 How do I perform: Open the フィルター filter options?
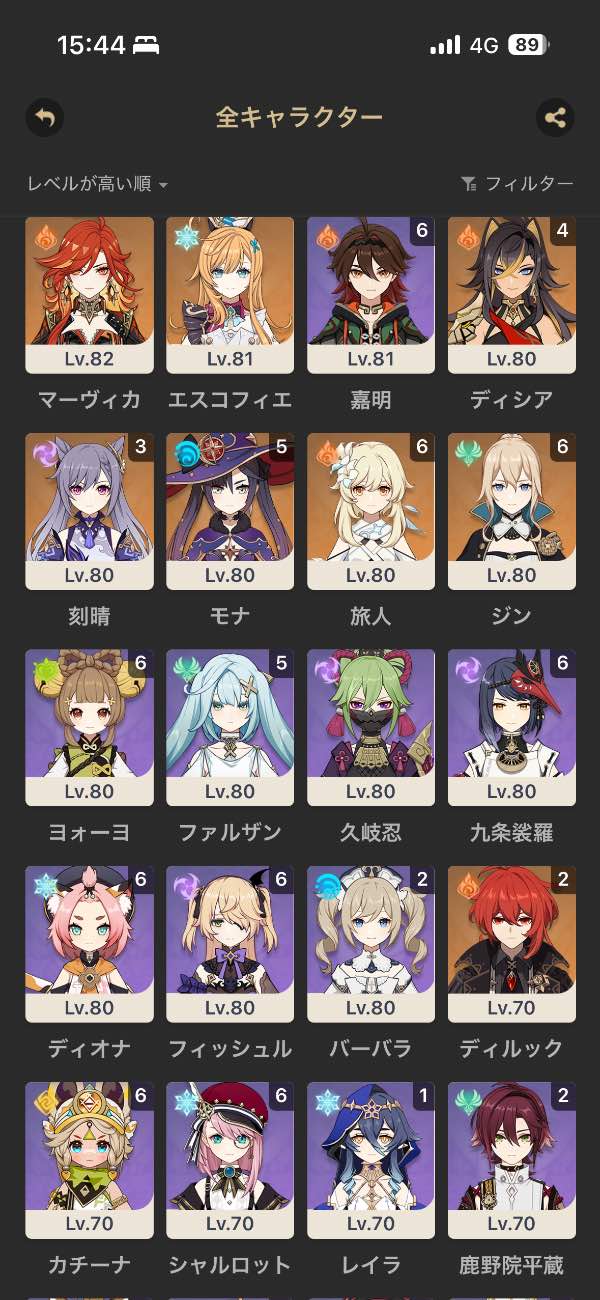517,184
